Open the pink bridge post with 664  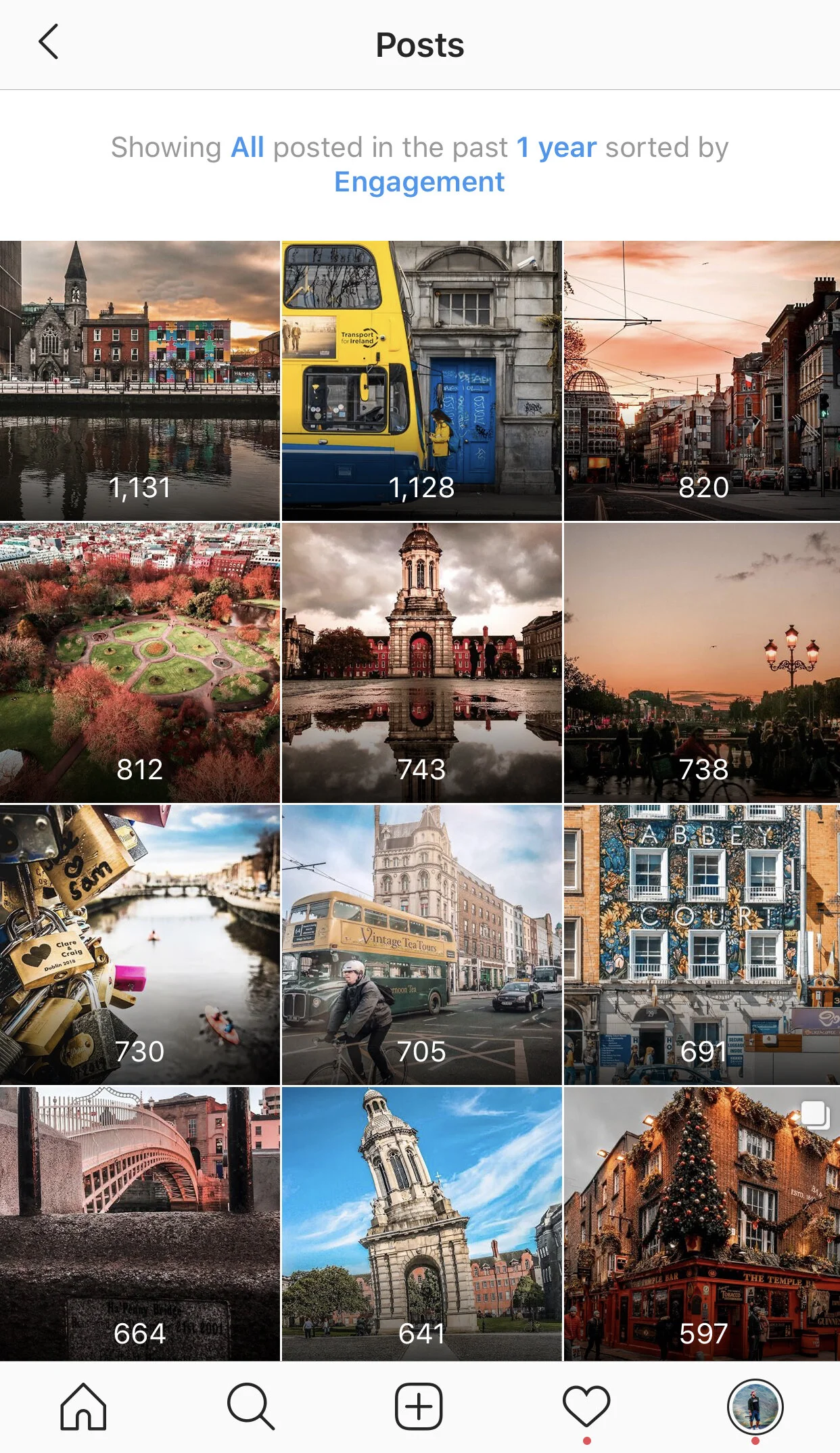[139, 1224]
